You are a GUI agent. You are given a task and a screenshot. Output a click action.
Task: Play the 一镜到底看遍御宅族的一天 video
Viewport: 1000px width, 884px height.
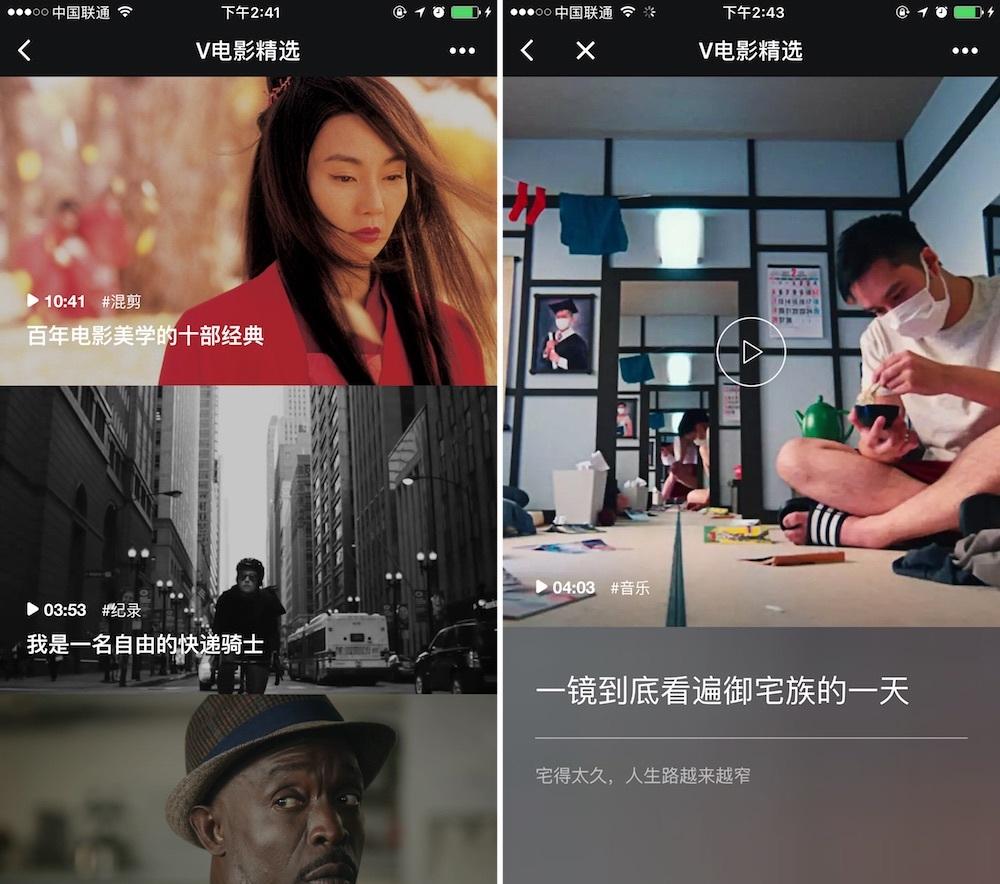click(x=751, y=352)
